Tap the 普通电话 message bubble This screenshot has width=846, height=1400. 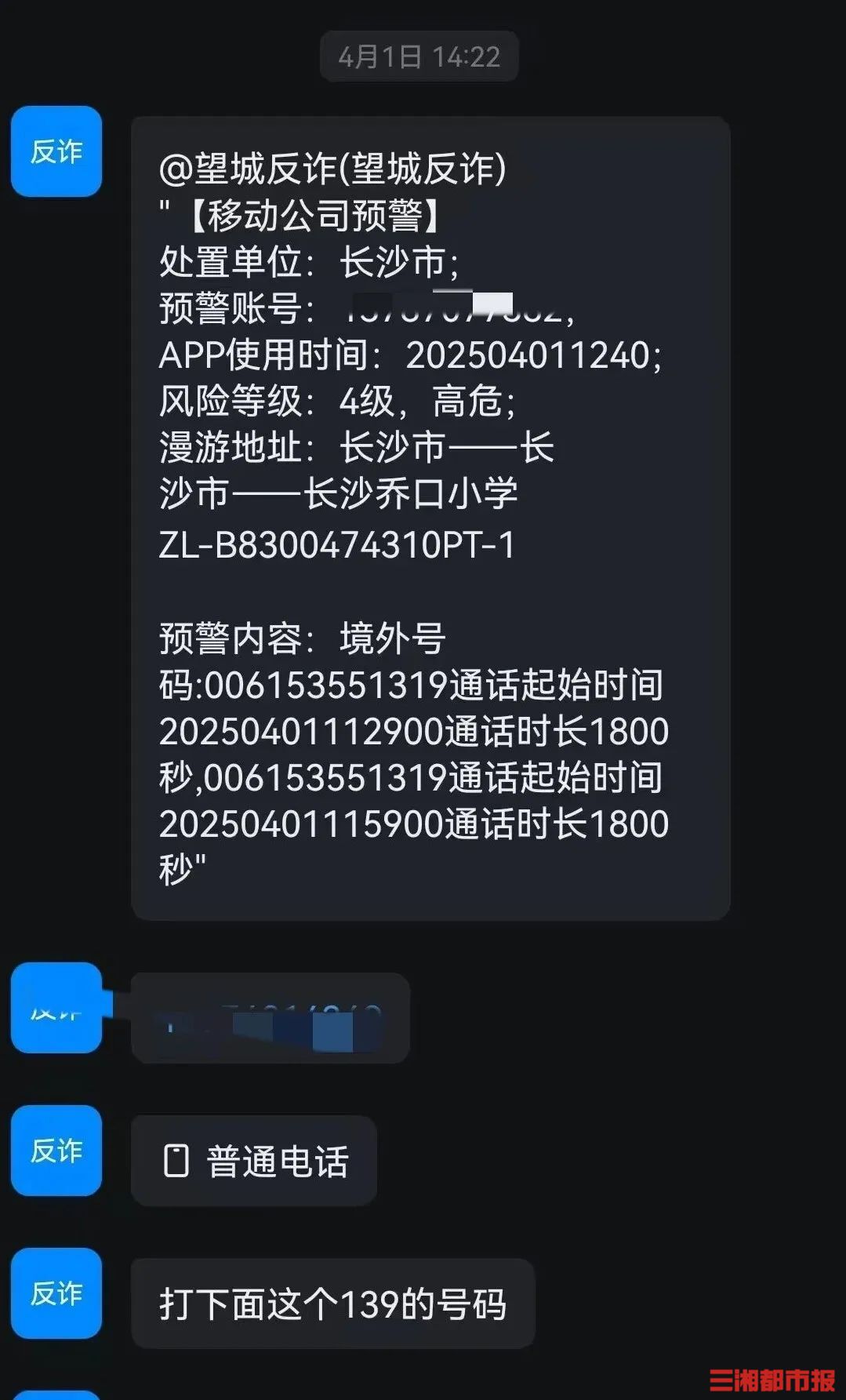254,1161
